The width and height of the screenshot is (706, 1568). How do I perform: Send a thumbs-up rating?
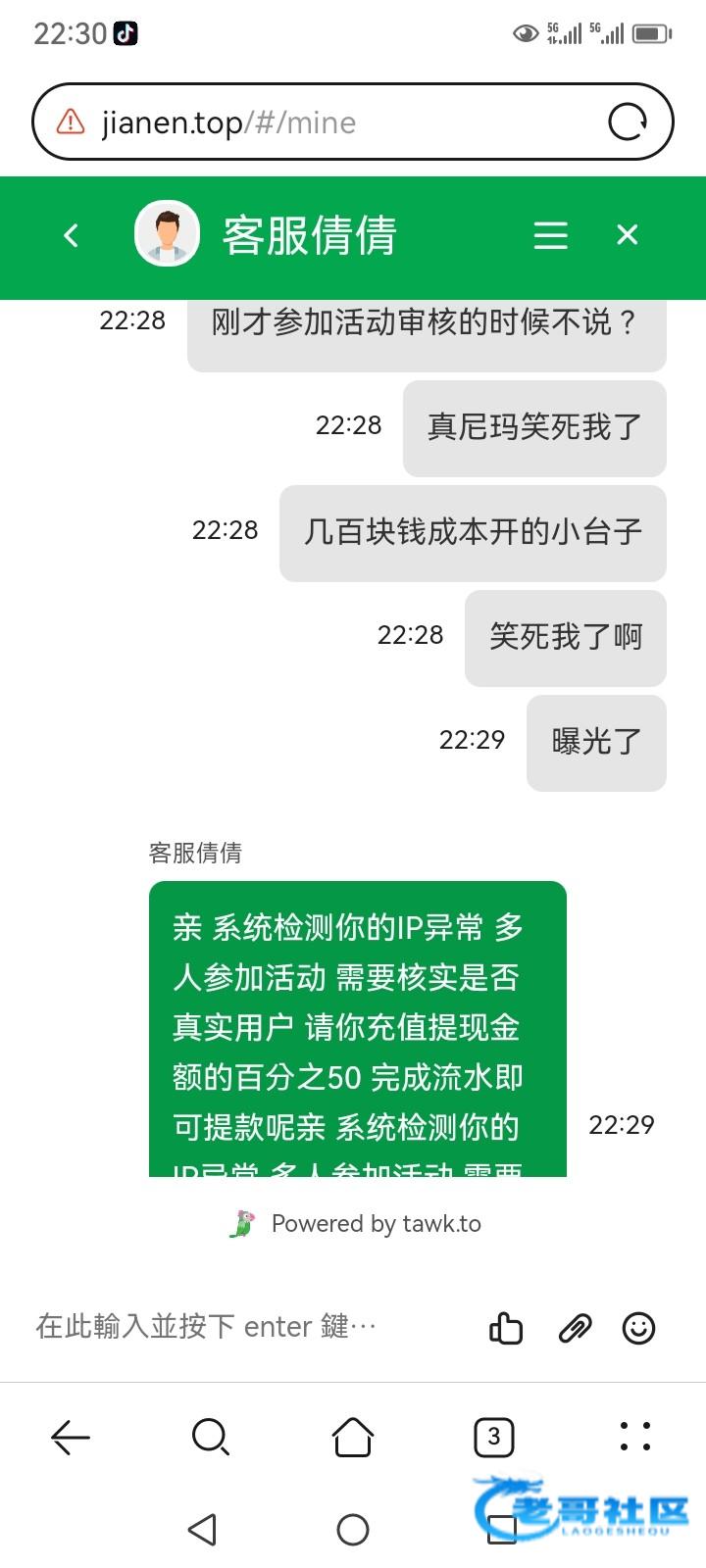pos(506,1328)
